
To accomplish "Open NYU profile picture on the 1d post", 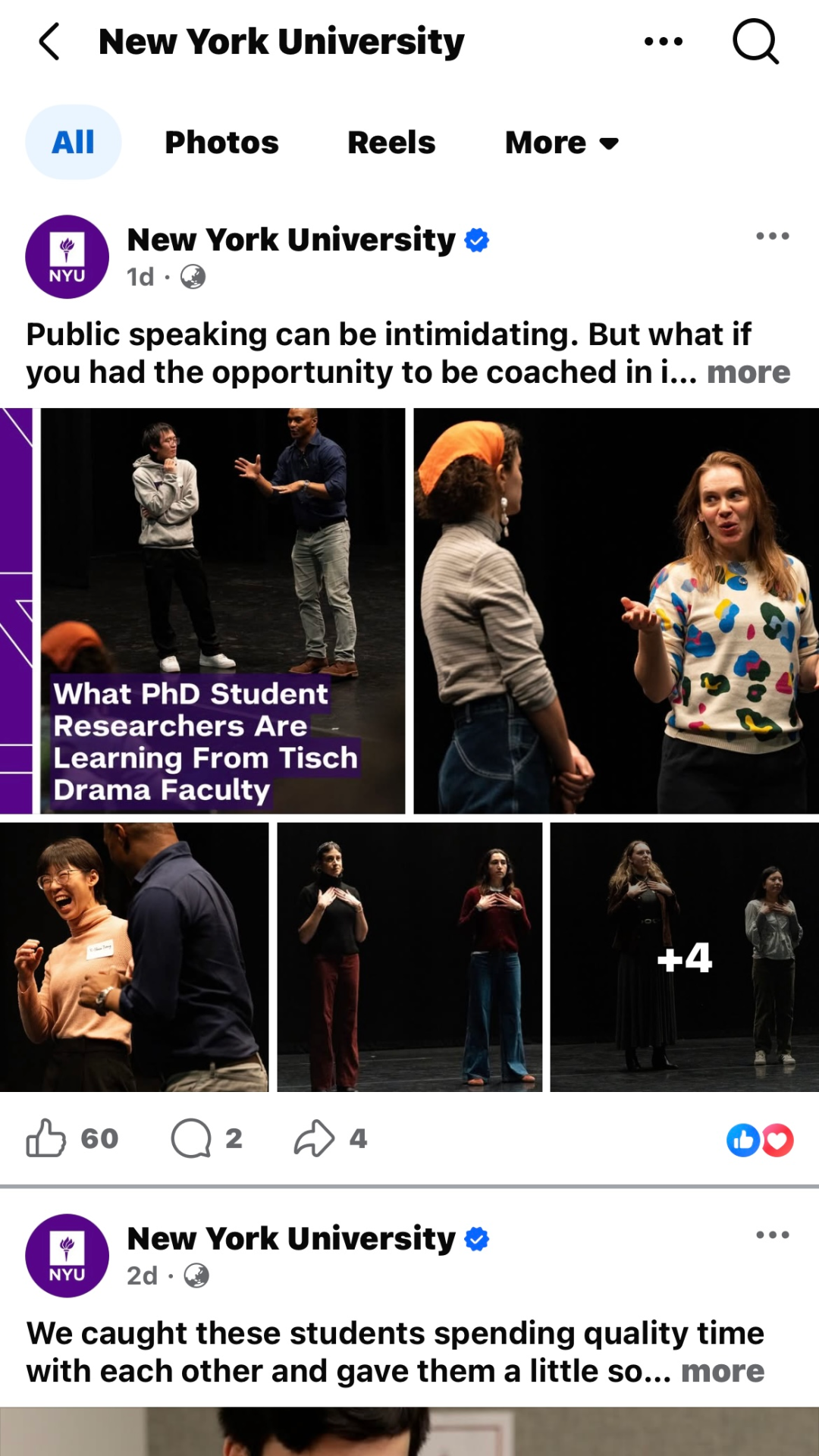I will pos(67,257).
